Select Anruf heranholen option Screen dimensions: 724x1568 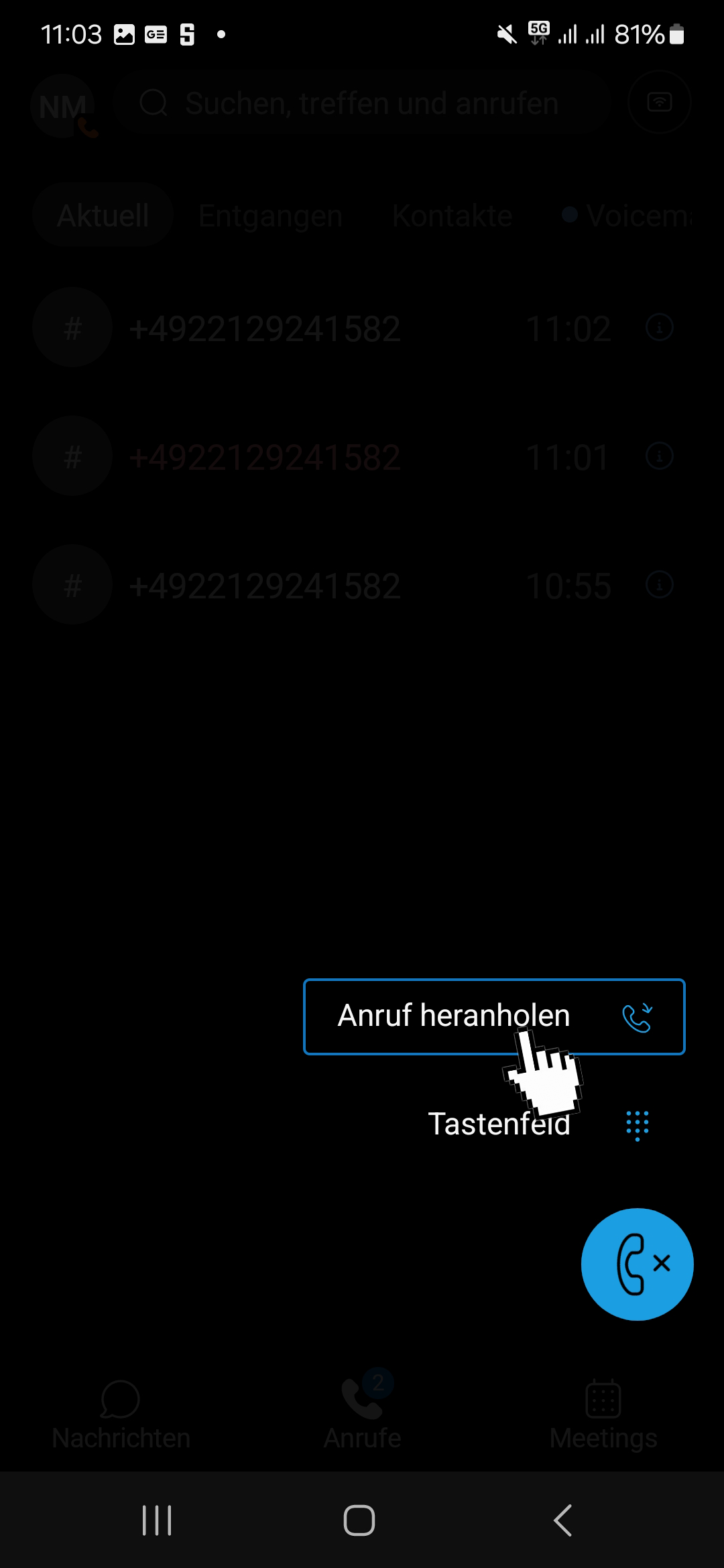[493, 1017]
